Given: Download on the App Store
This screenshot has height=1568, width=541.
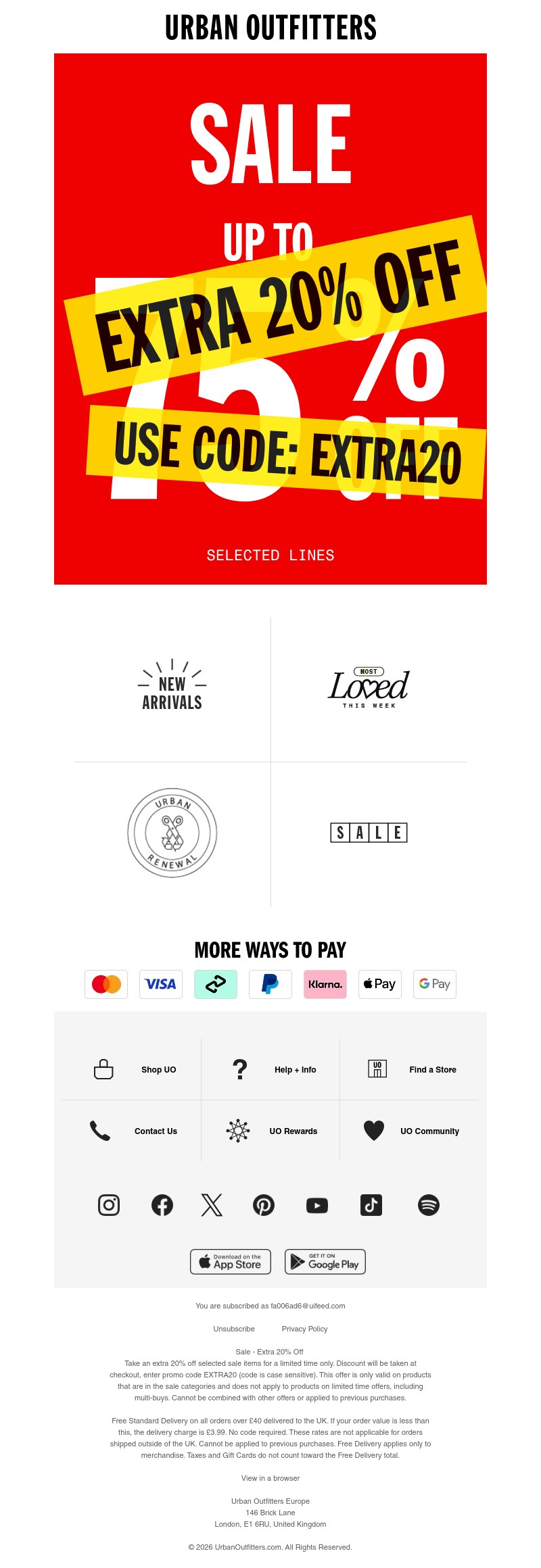Looking at the screenshot, I should pyautogui.click(x=231, y=1262).
